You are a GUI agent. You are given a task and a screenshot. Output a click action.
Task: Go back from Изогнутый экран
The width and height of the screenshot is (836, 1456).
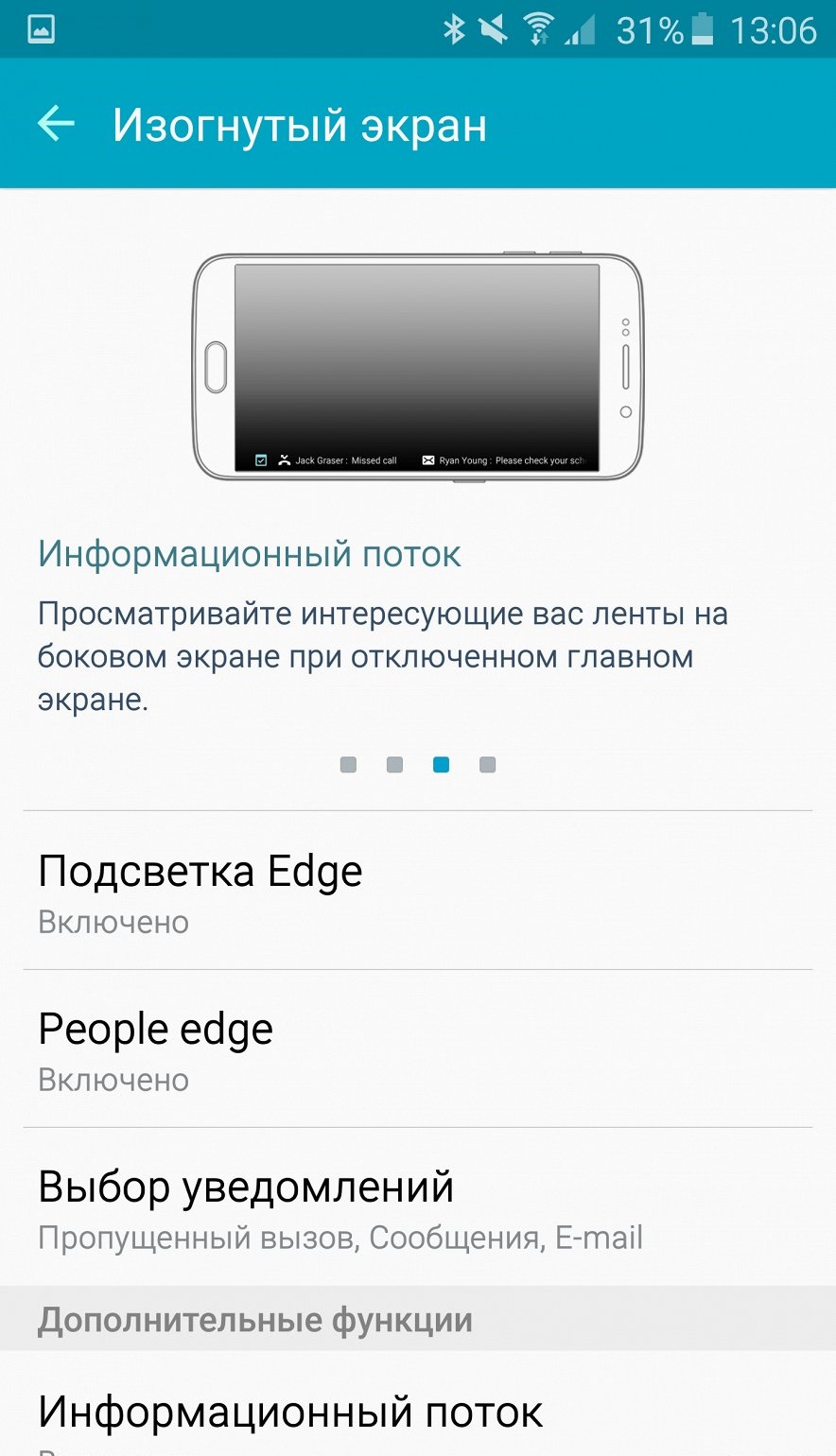[x=56, y=124]
